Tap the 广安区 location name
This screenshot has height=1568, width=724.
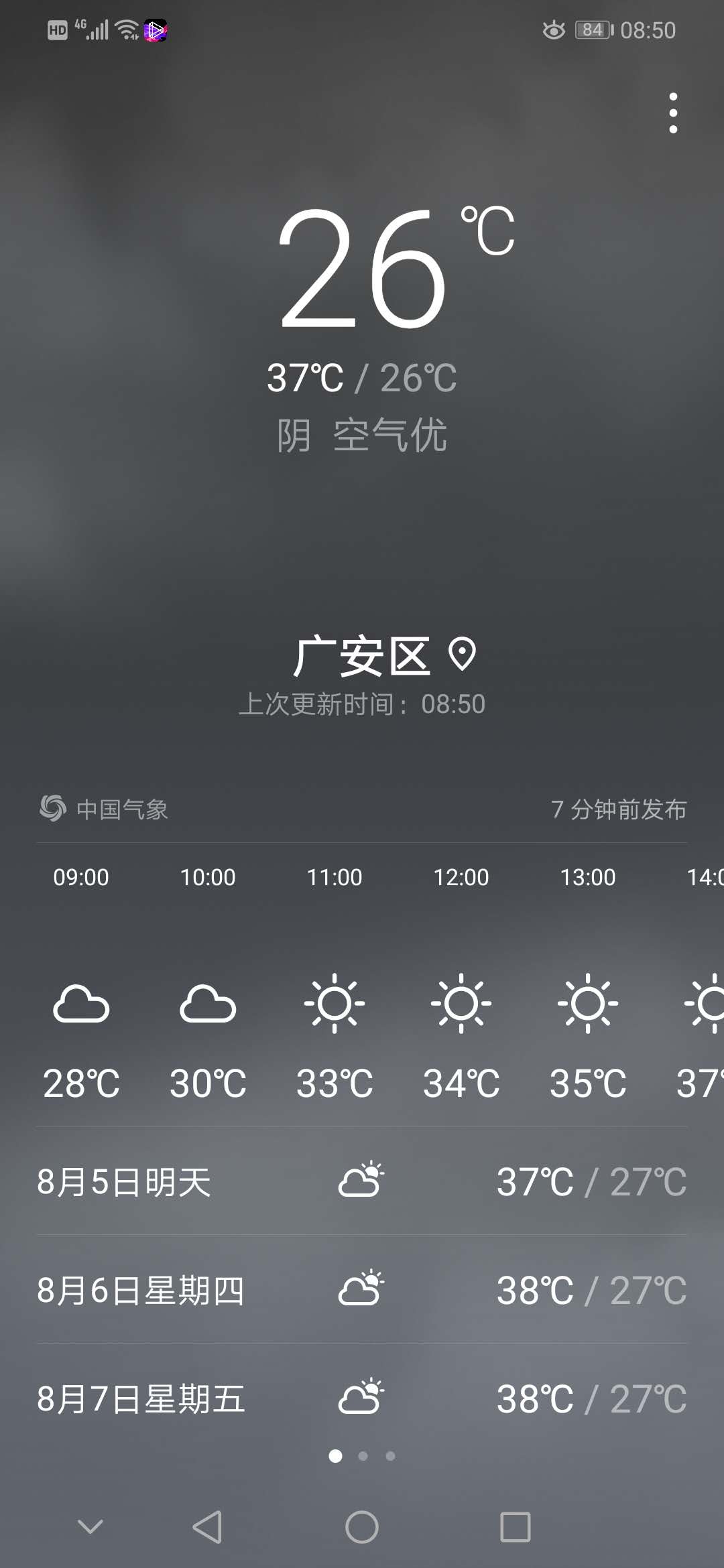362,656
